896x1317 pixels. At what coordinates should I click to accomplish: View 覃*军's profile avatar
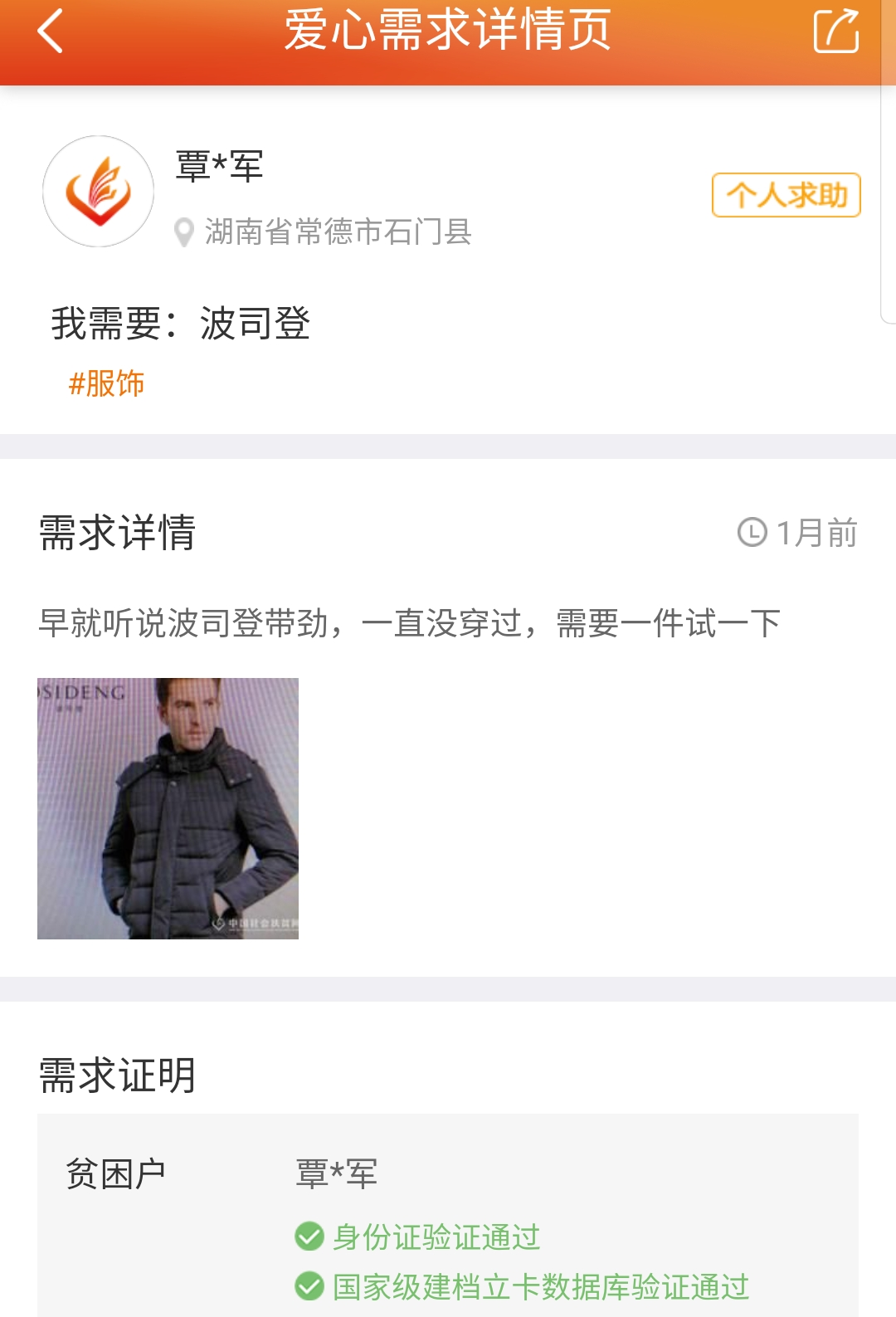(x=99, y=192)
